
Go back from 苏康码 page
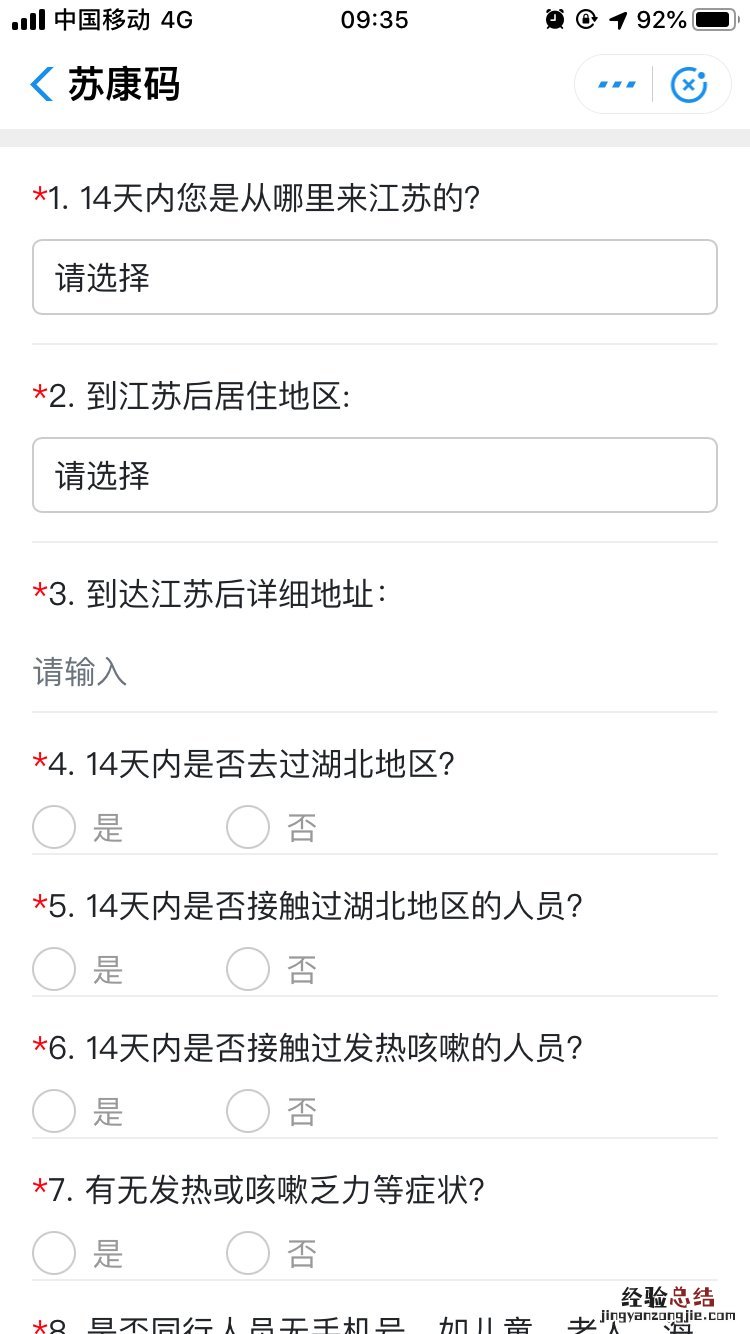[x=42, y=85]
